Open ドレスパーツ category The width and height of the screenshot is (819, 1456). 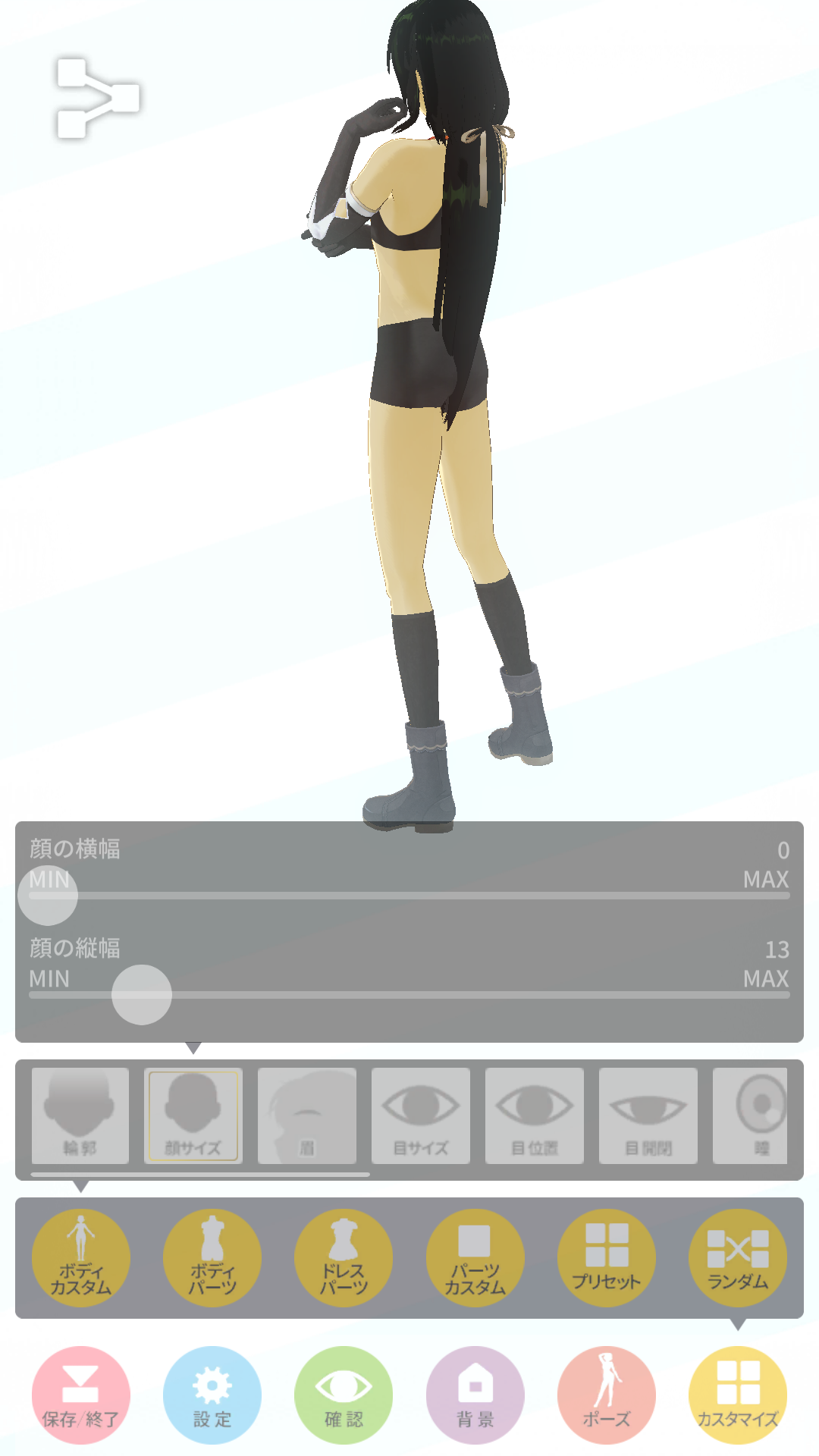[344, 1258]
